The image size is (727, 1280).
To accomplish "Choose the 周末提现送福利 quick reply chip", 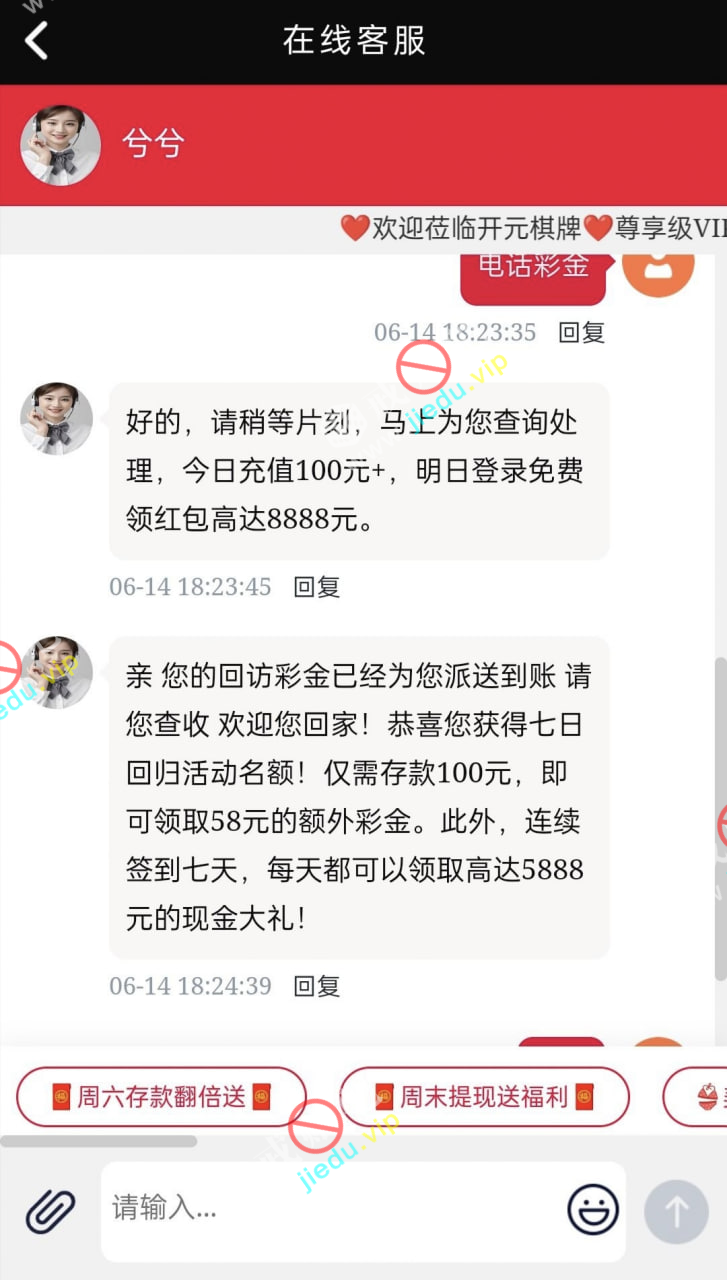I will [484, 1097].
